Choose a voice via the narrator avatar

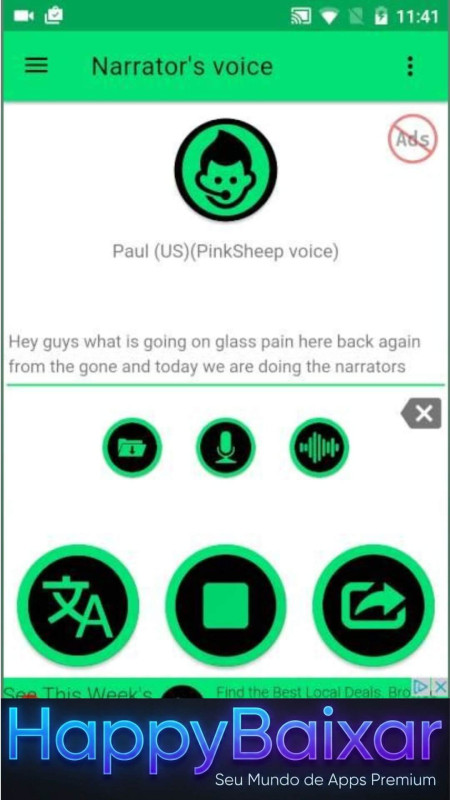pyautogui.click(x=226, y=170)
